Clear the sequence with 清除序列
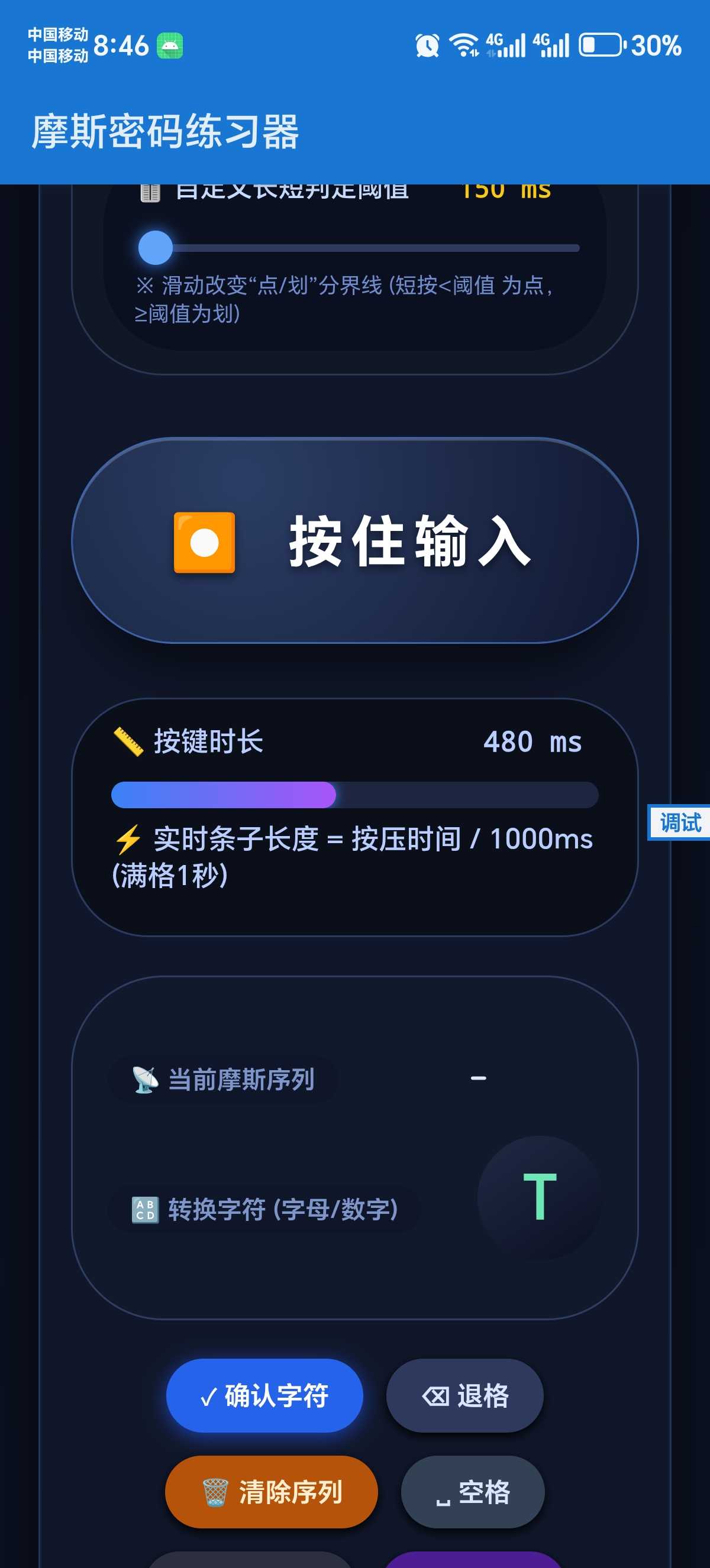 (x=271, y=1491)
